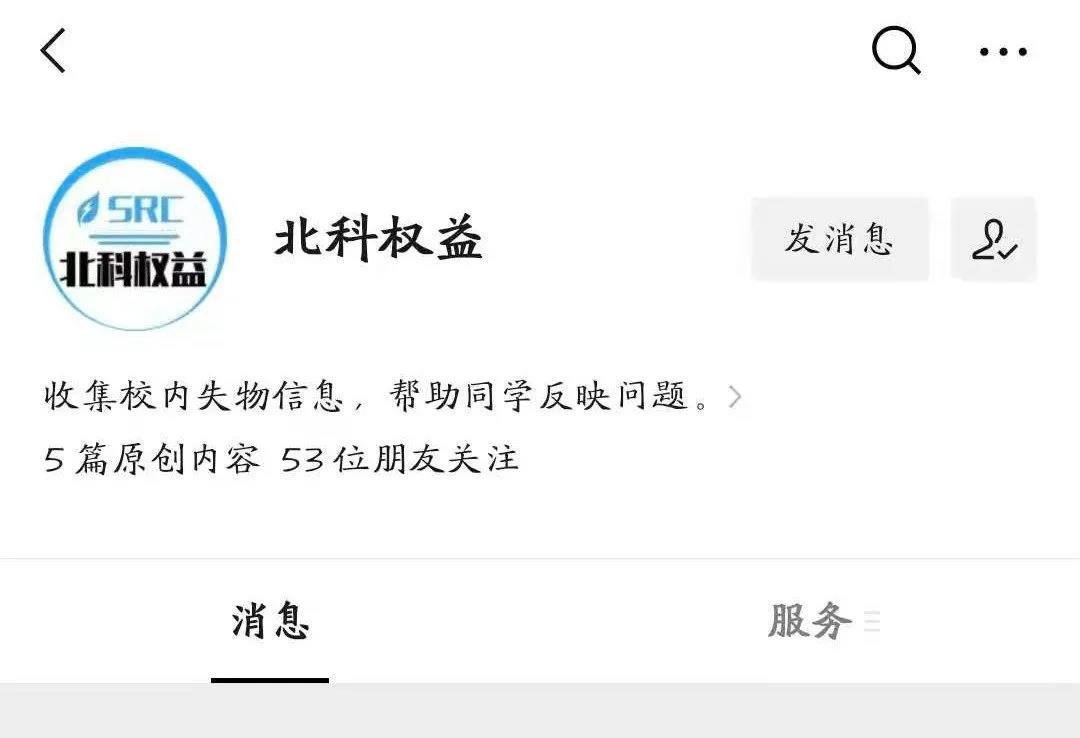
Task: Tap the 发消息 button
Action: (839, 239)
